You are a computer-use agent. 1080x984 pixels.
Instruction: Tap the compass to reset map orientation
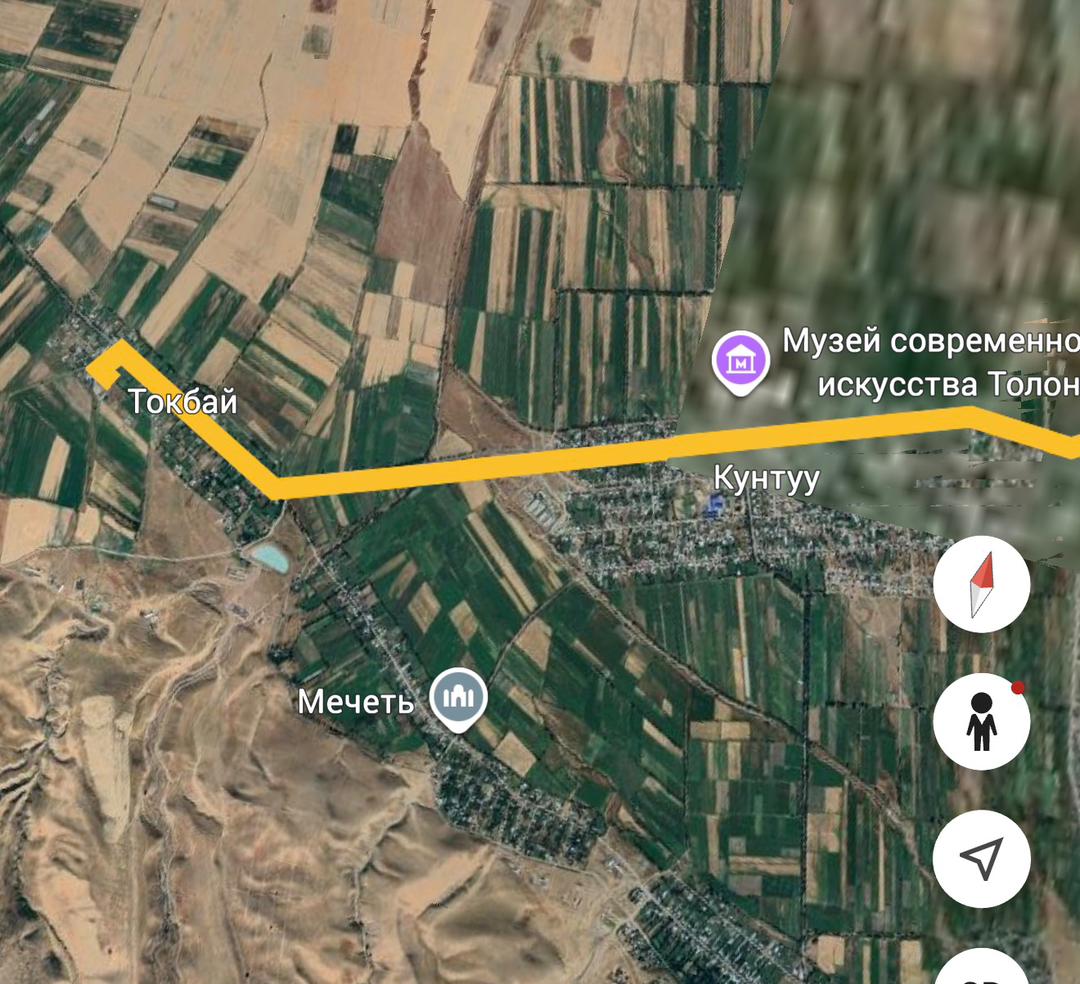click(981, 585)
